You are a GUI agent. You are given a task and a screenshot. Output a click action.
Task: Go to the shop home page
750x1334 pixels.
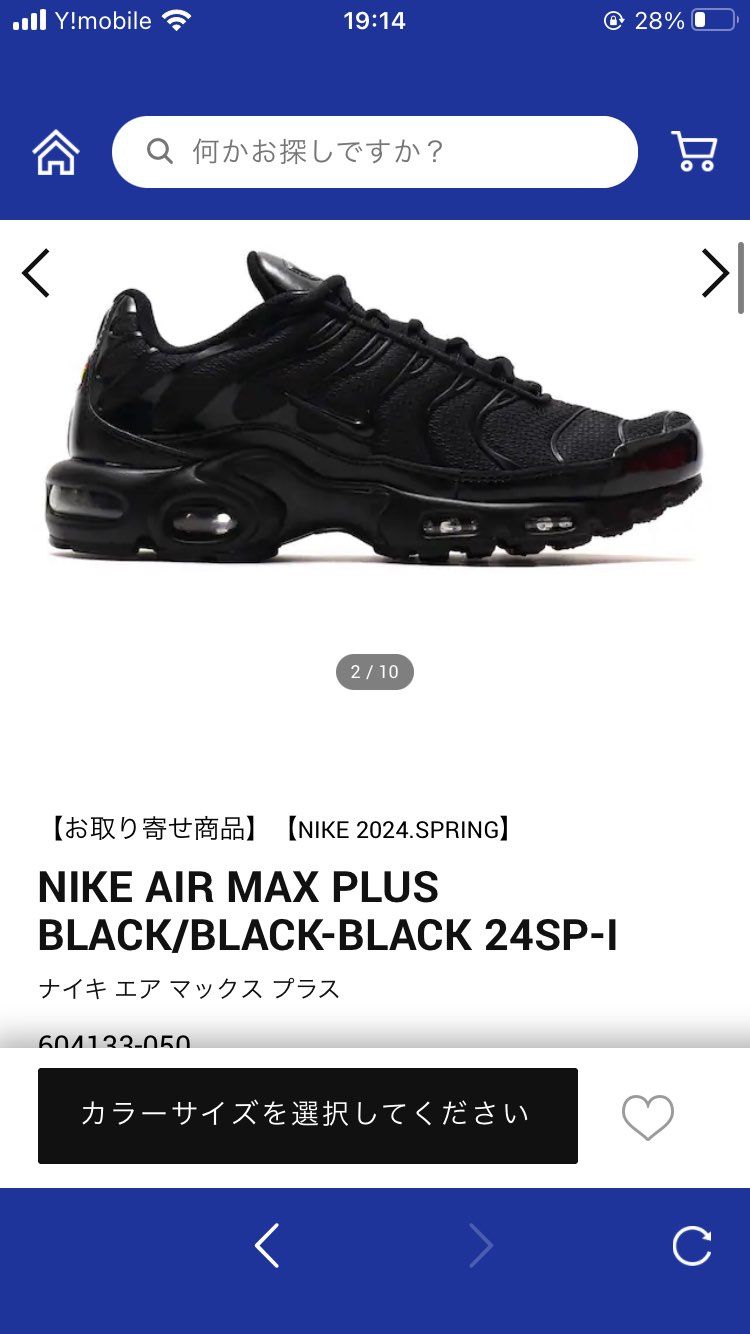(x=56, y=152)
